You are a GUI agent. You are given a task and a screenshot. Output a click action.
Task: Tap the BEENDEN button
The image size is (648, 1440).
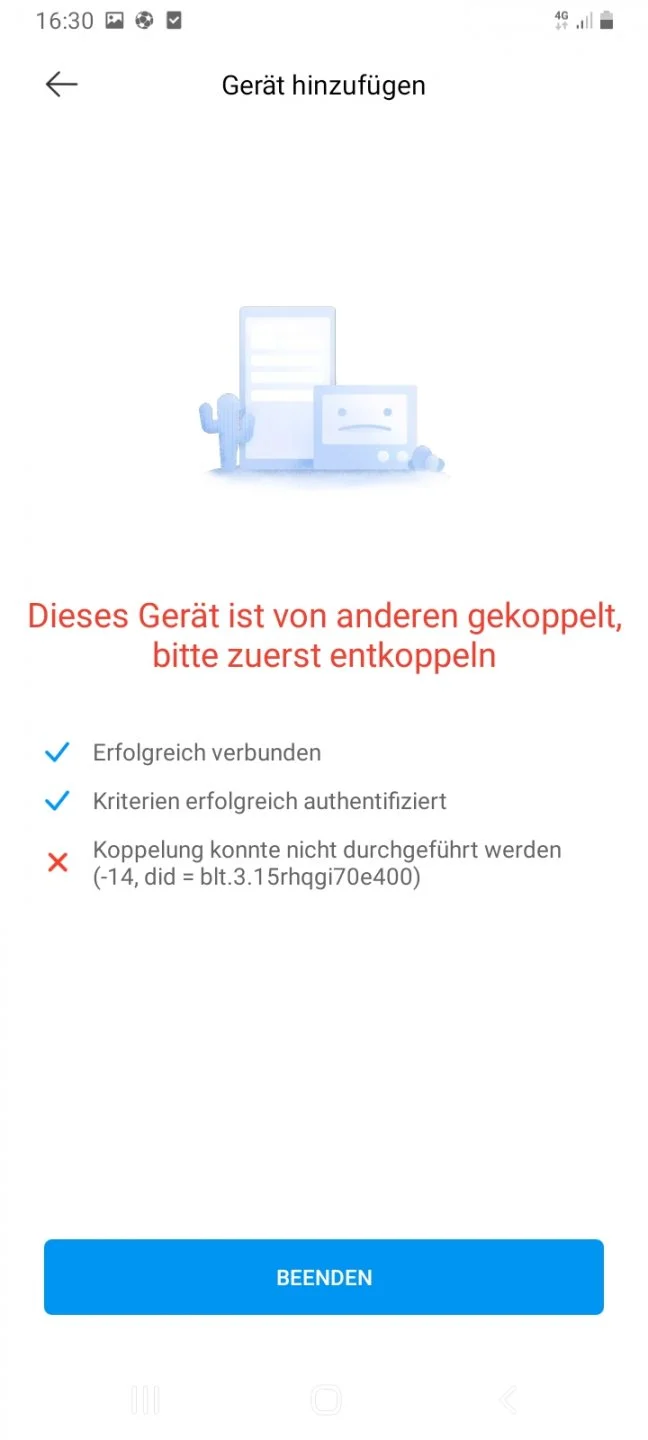pos(323,1277)
